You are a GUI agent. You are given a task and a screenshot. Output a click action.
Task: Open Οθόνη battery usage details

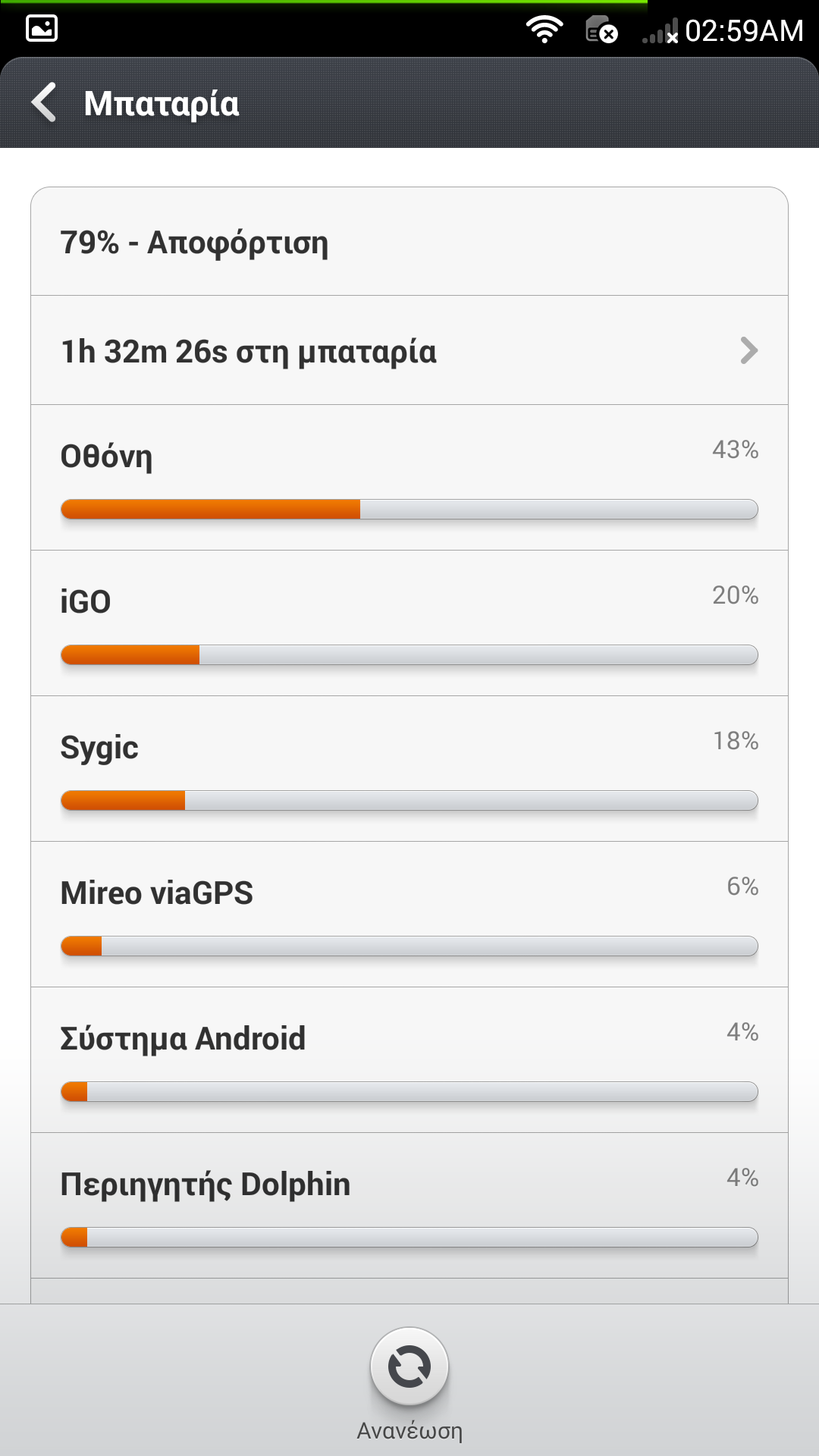pos(409,478)
